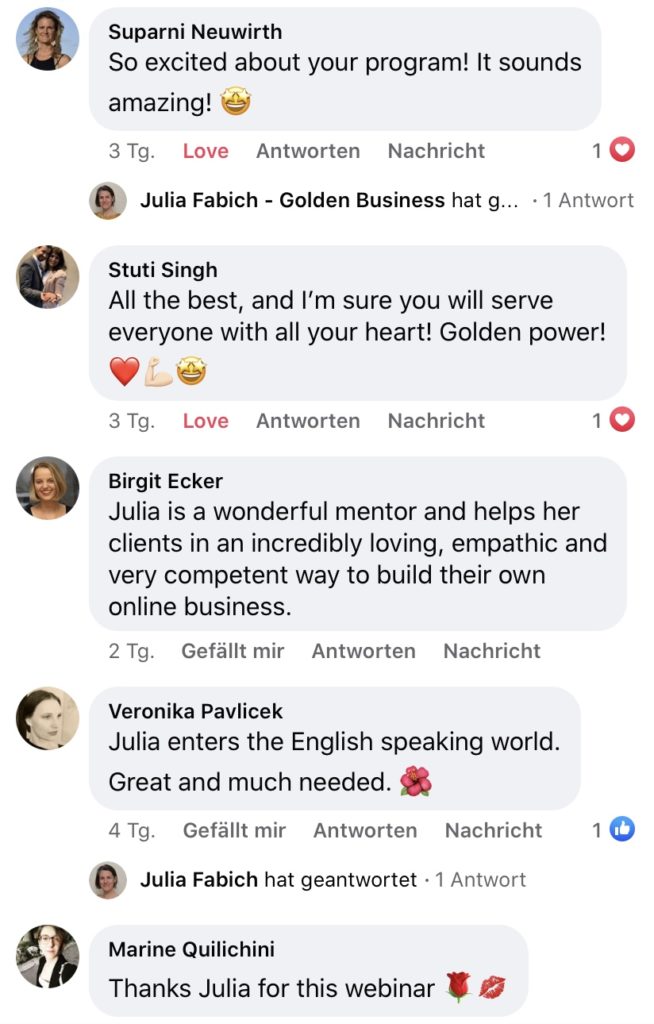Message Veronika Pavlicek via Nachricht
Screen dimensions: 654x1024
pos(494,830)
